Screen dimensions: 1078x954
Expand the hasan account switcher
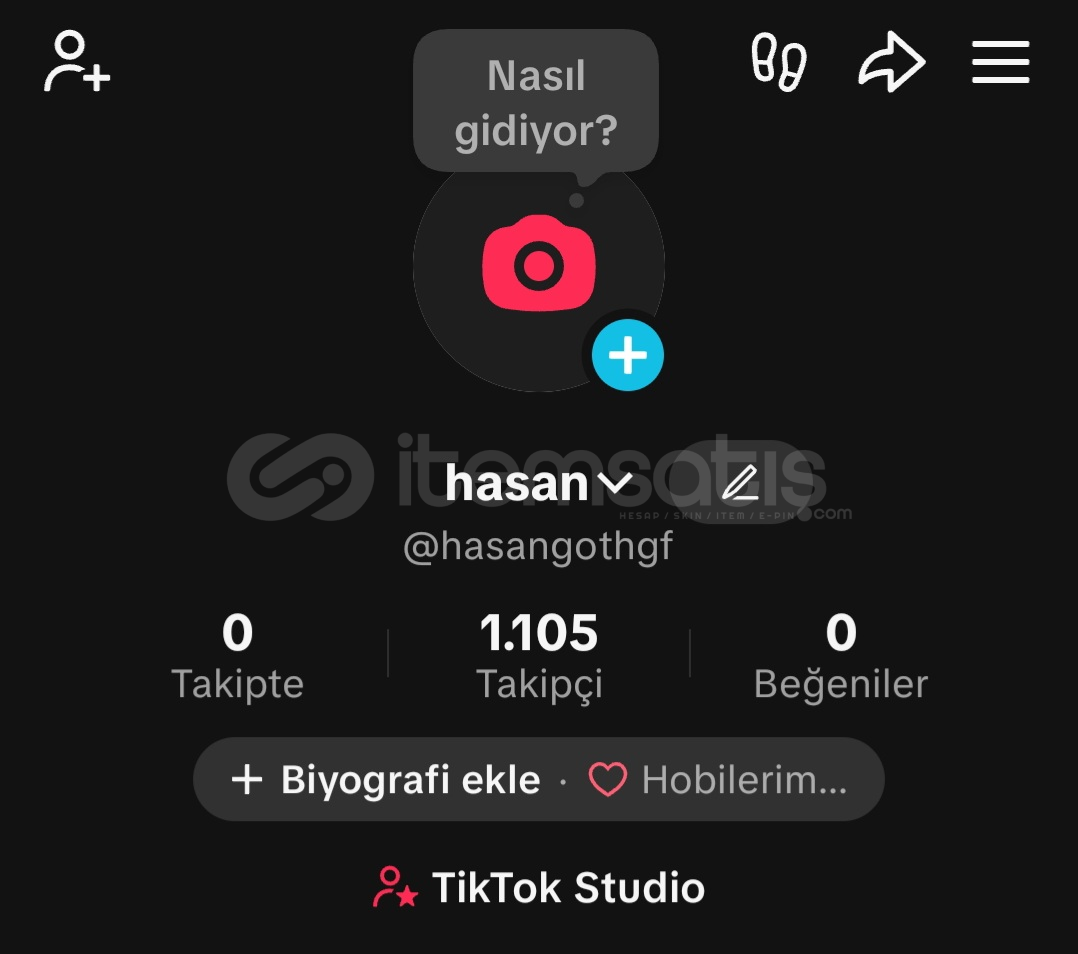[x=538, y=484]
